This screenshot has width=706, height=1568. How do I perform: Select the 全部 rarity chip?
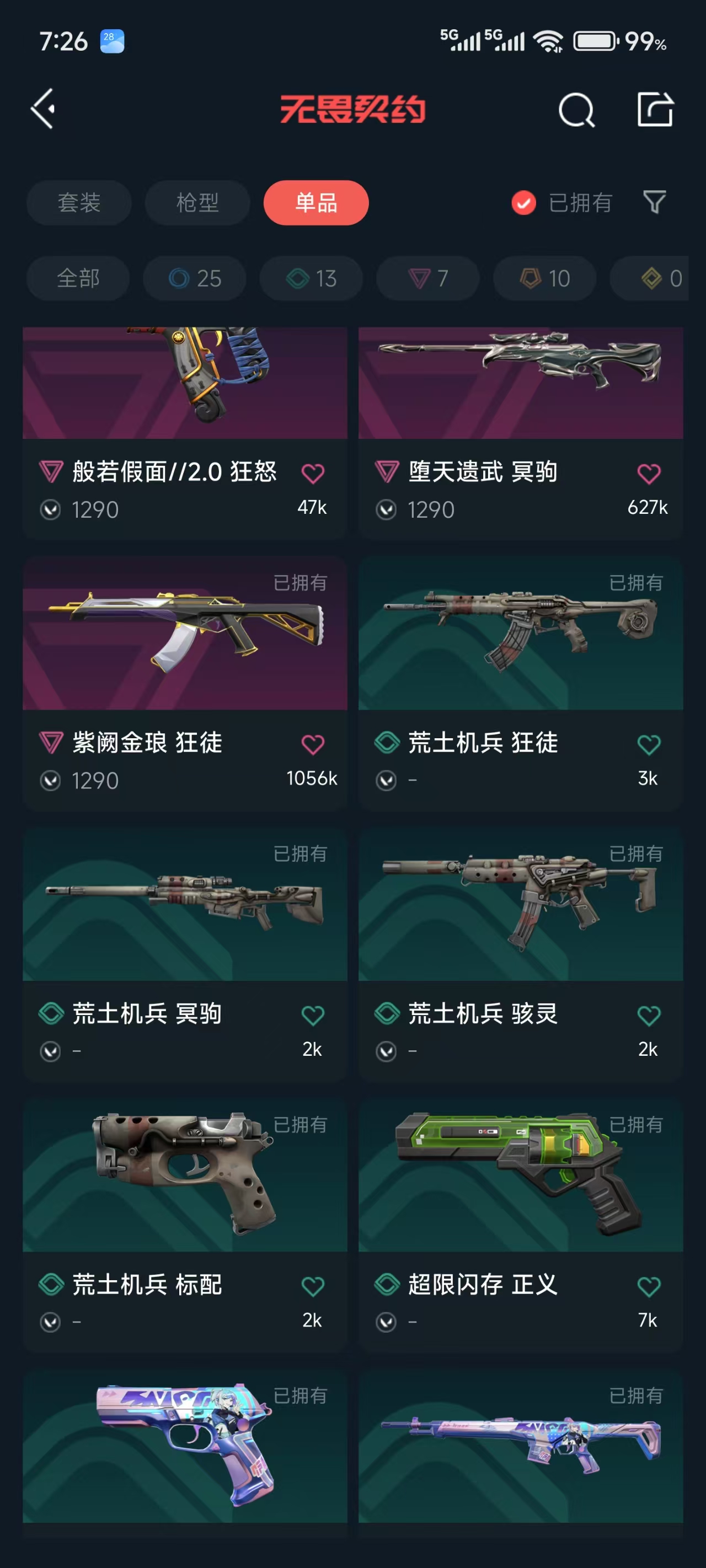tap(78, 278)
